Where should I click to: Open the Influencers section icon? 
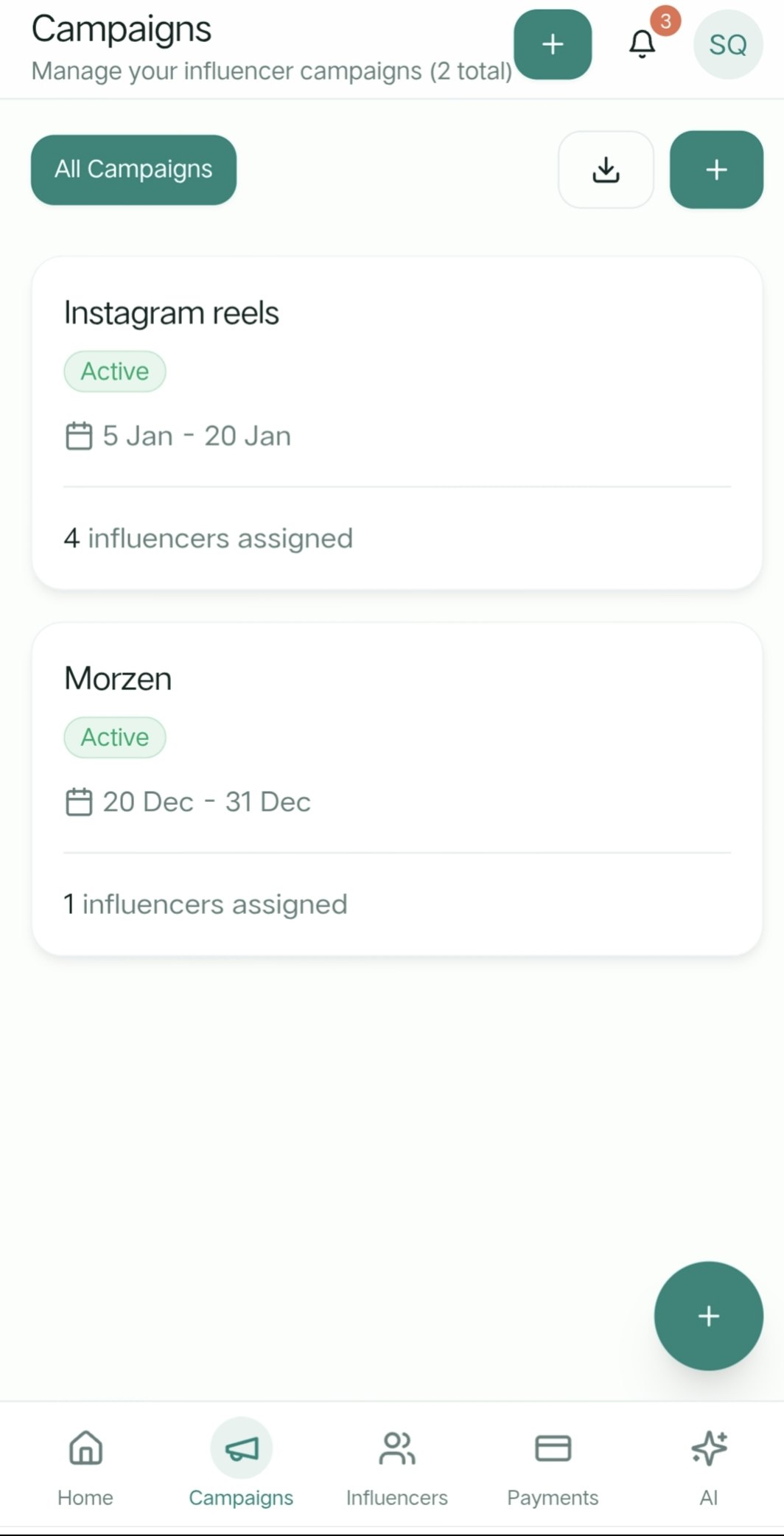pos(396,1448)
